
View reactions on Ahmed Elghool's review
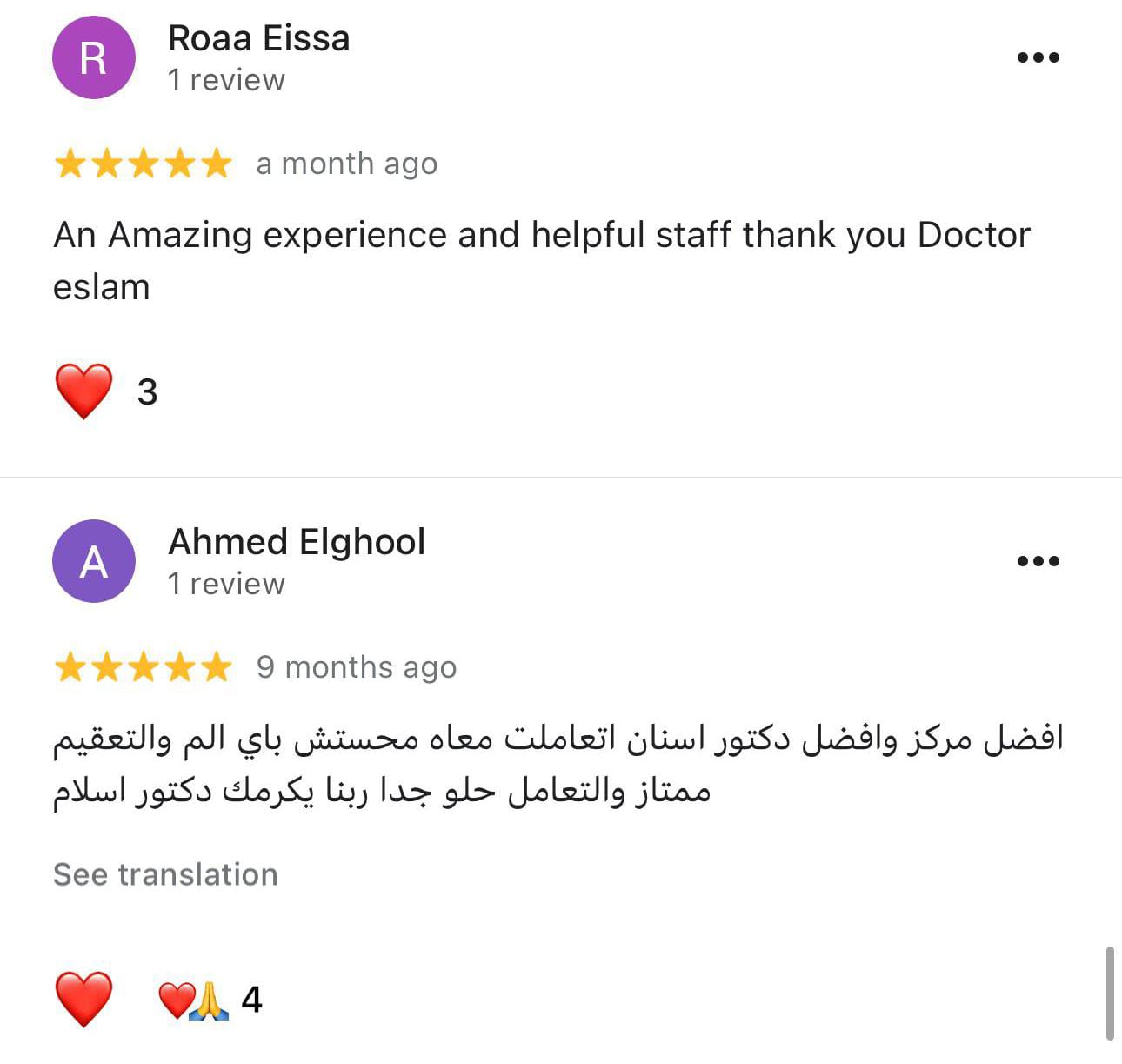[x=210, y=1000]
